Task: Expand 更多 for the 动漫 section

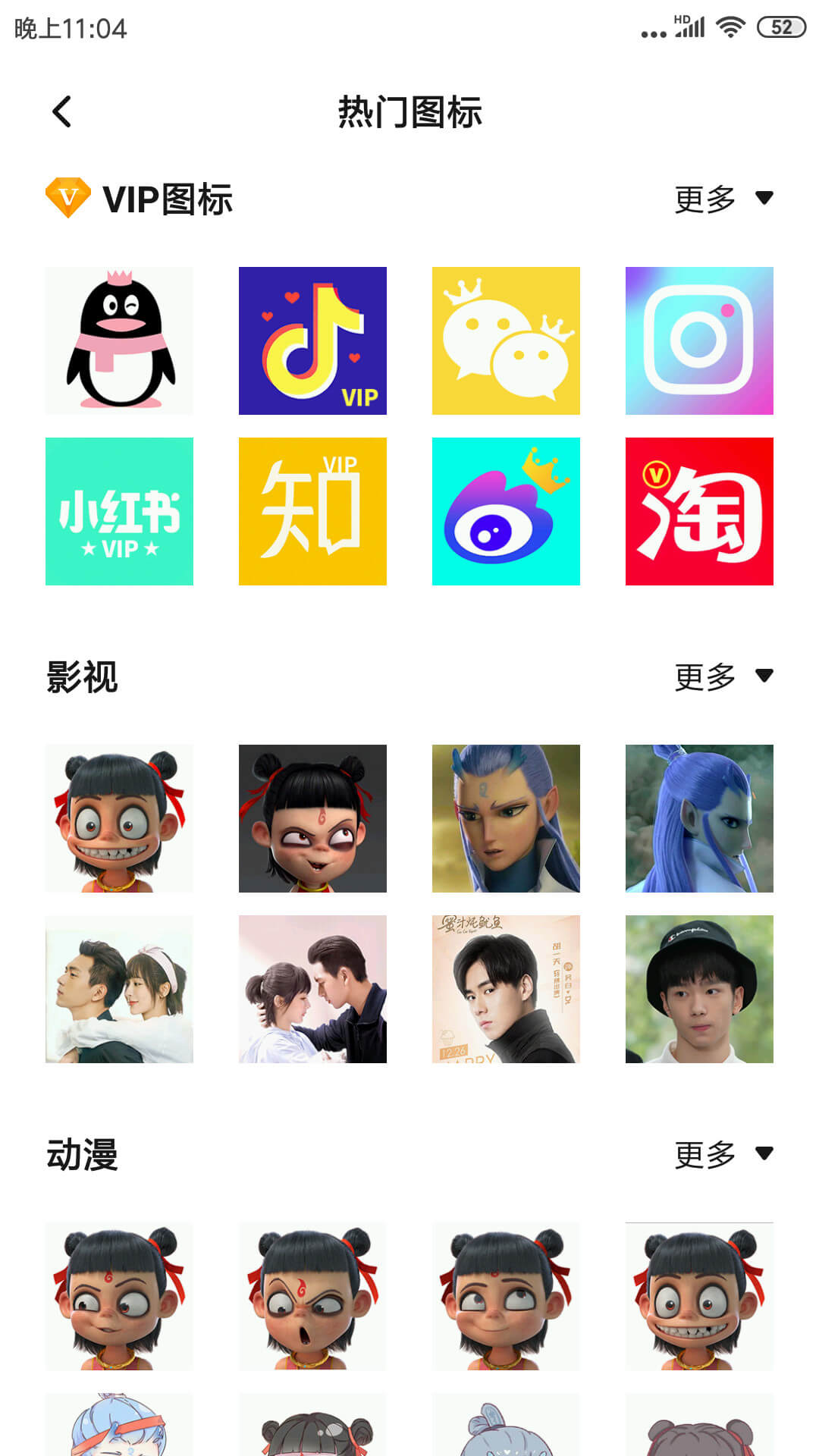Action: 724,1154
